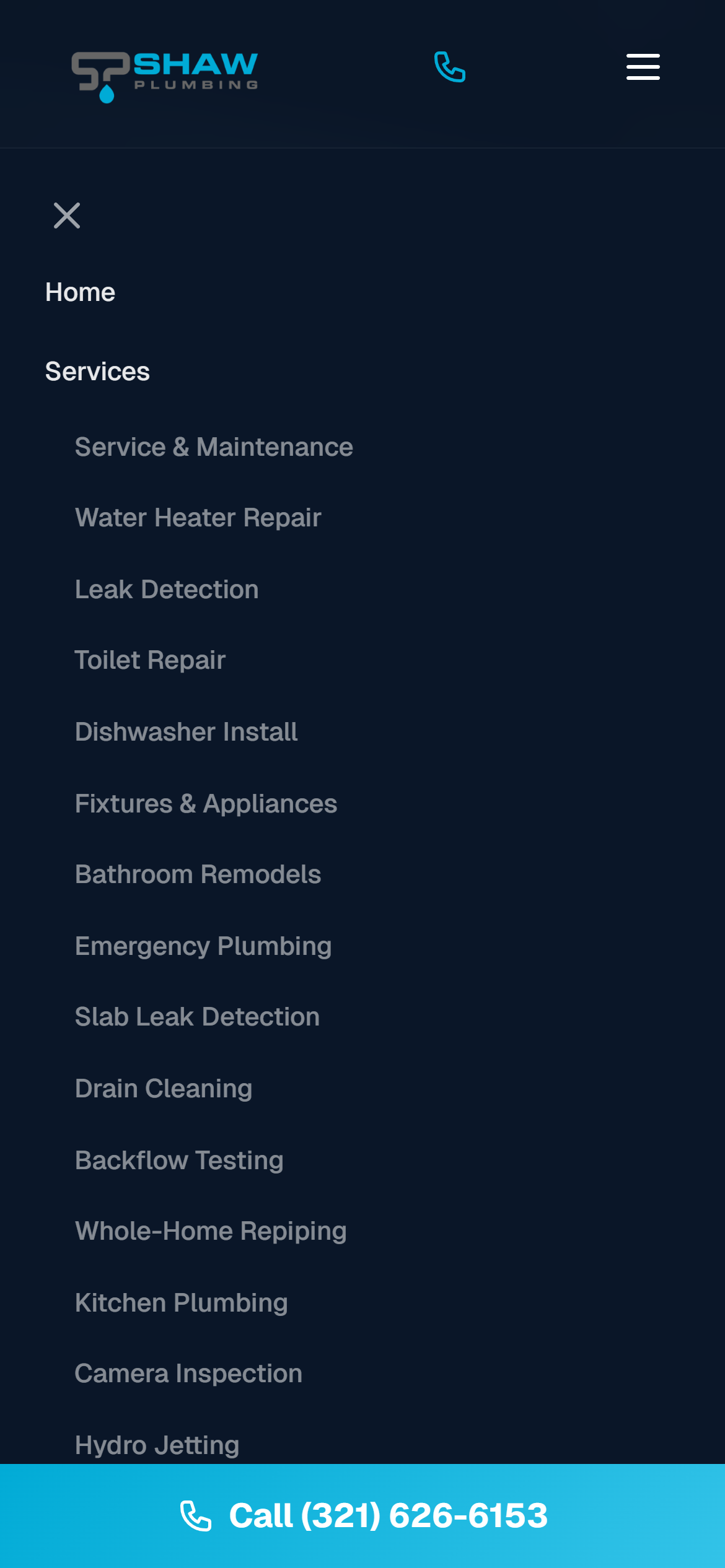The width and height of the screenshot is (725, 1568).
Task: Open Bathroom Remodels
Action: 198,874
